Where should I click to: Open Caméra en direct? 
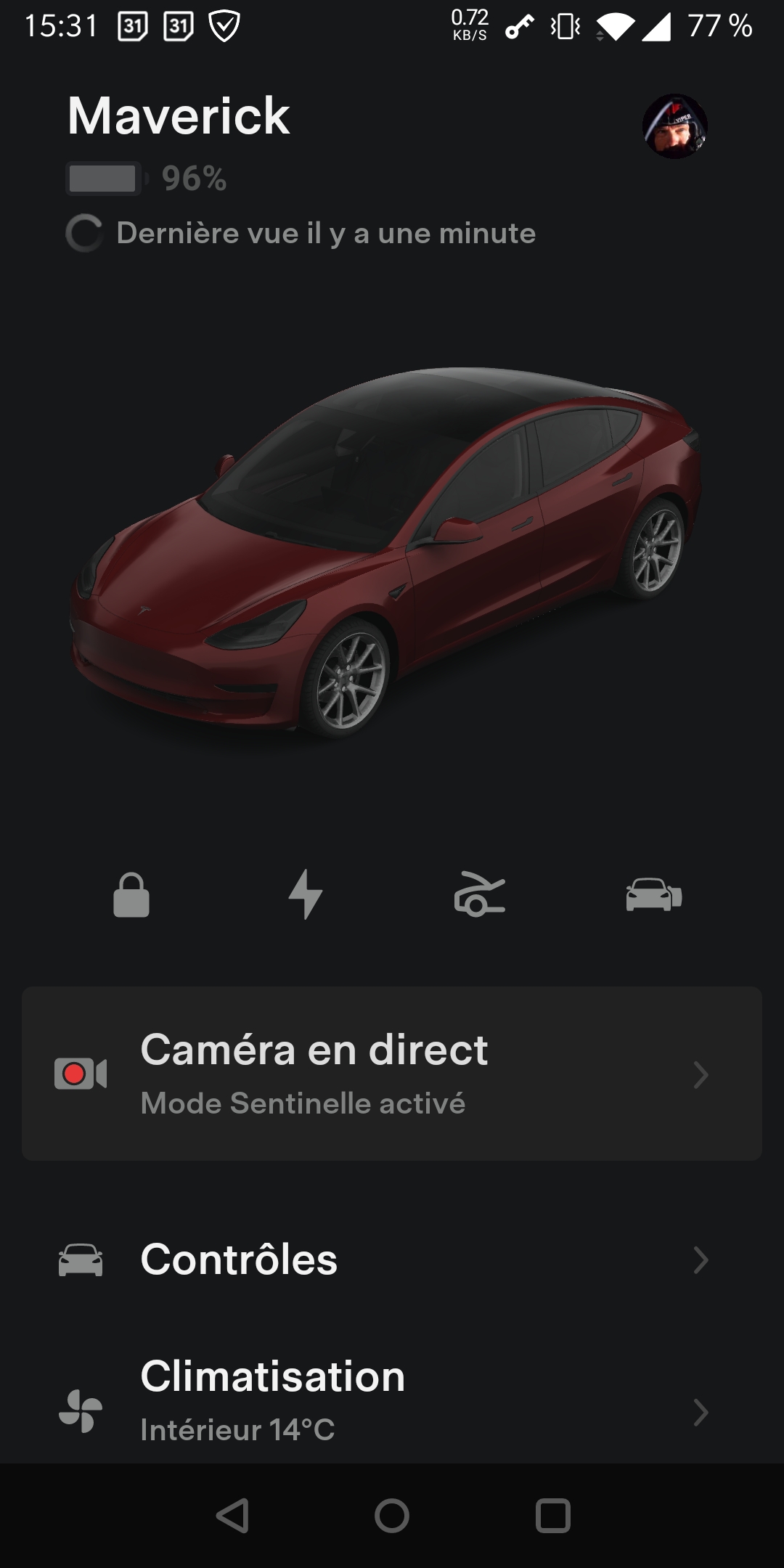[x=392, y=1074]
